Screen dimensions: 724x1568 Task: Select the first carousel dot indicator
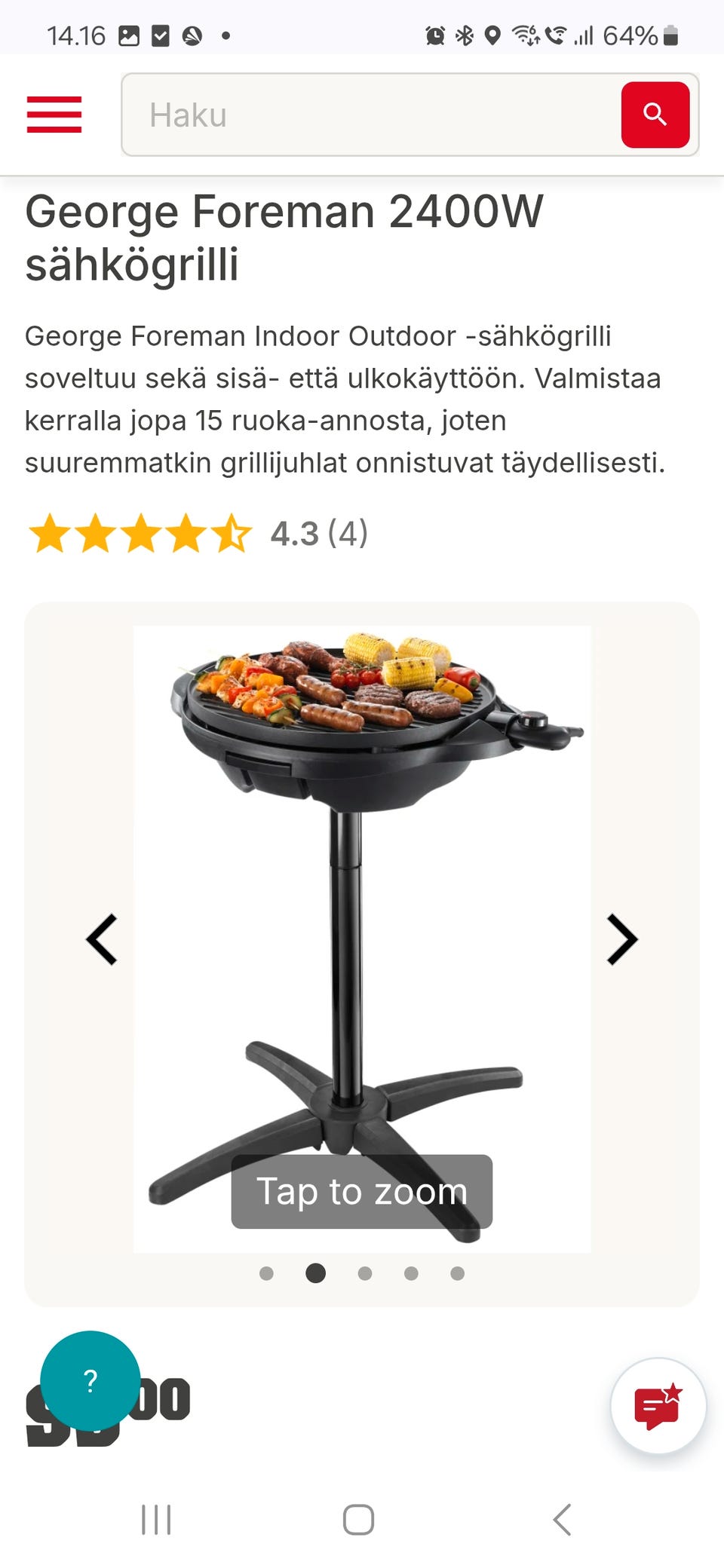[x=267, y=1273]
